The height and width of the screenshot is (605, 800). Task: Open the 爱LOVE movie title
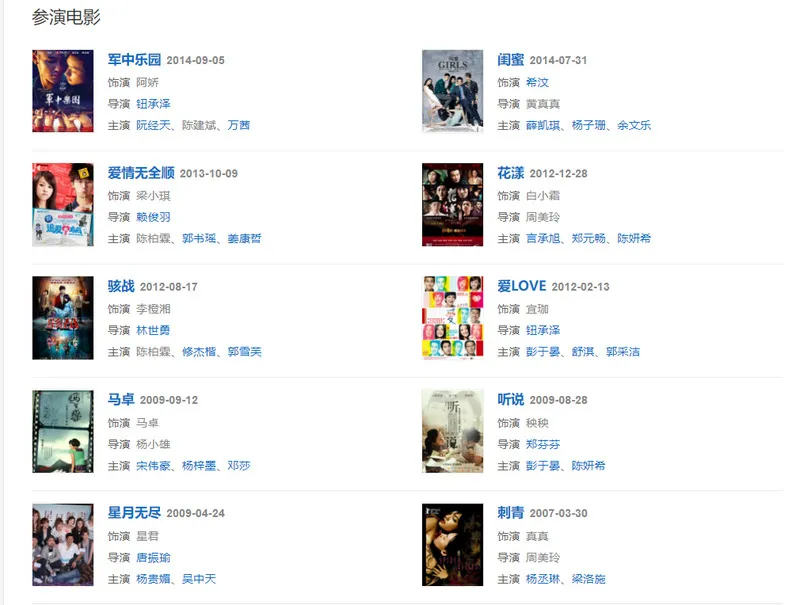coord(521,286)
